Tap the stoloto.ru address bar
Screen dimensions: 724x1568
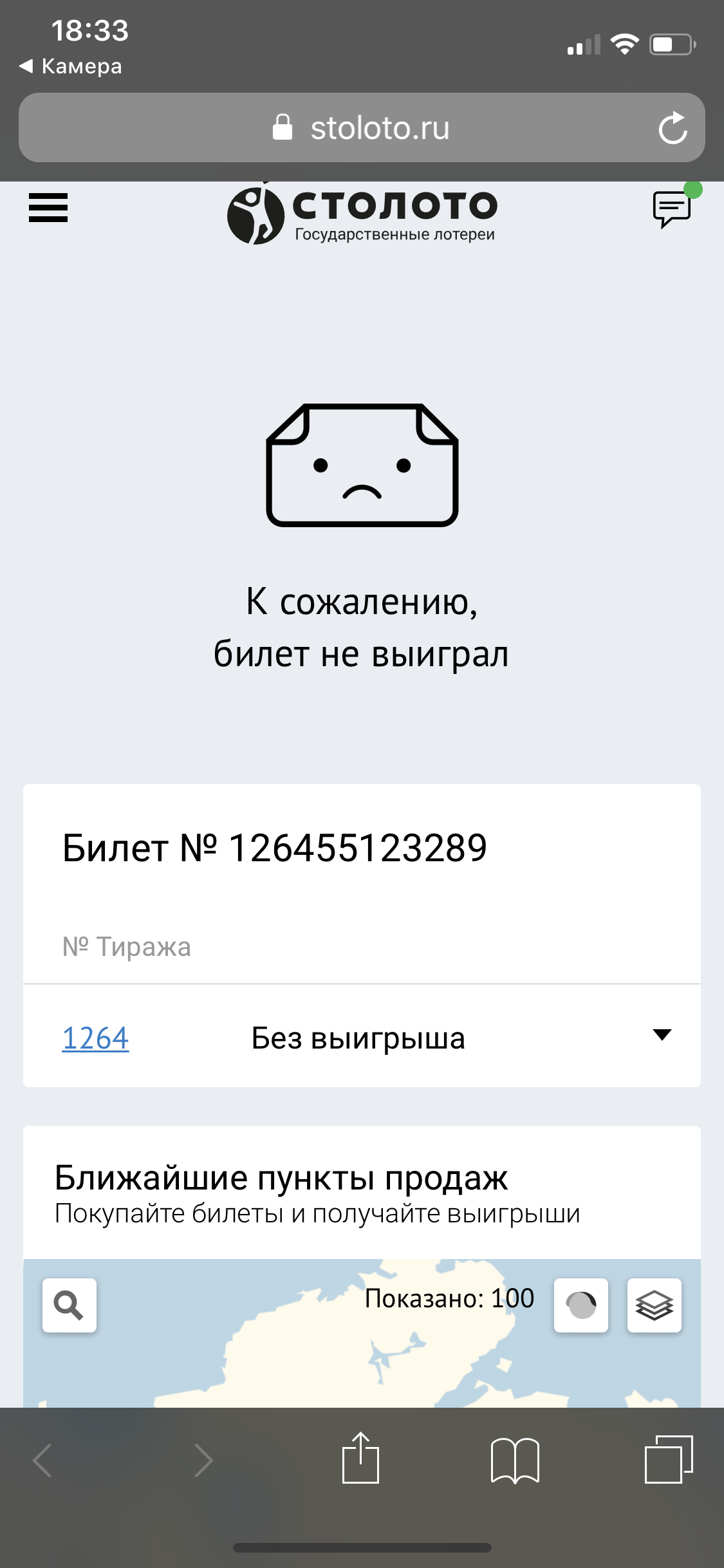click(x=362, y=127)
